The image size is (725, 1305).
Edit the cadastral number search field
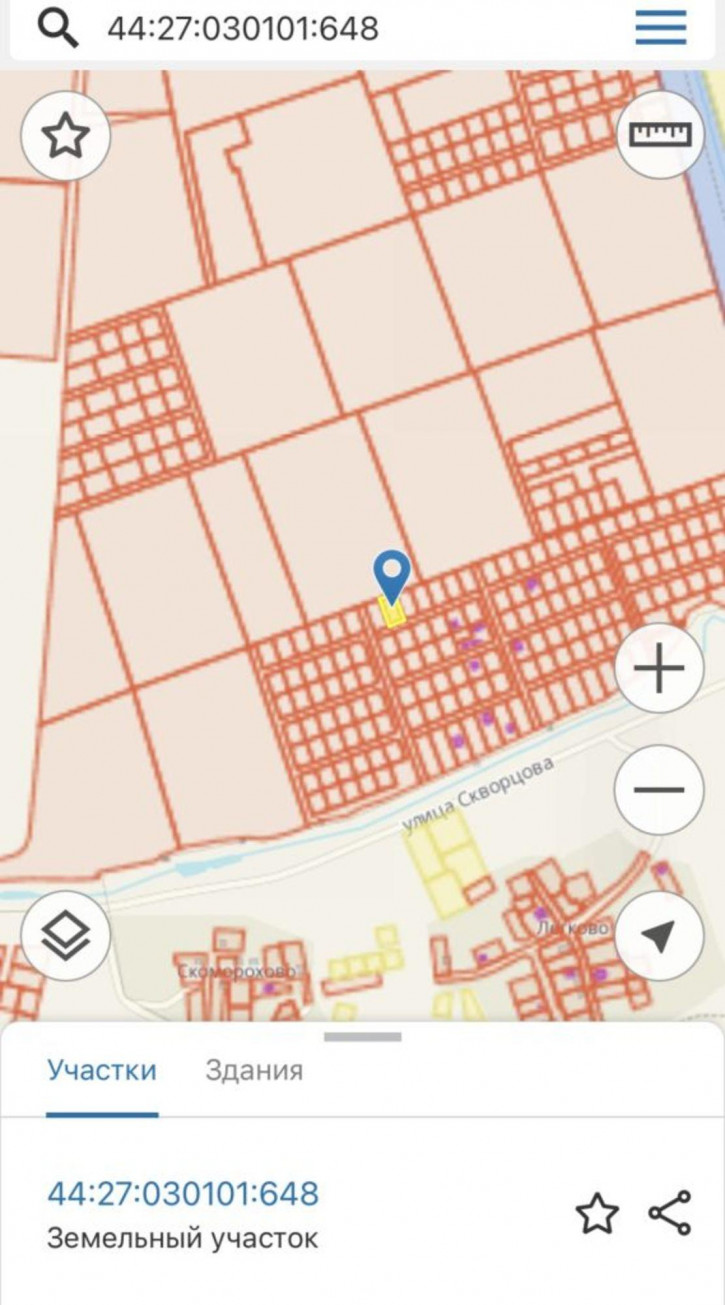click(x=300, y=28)
